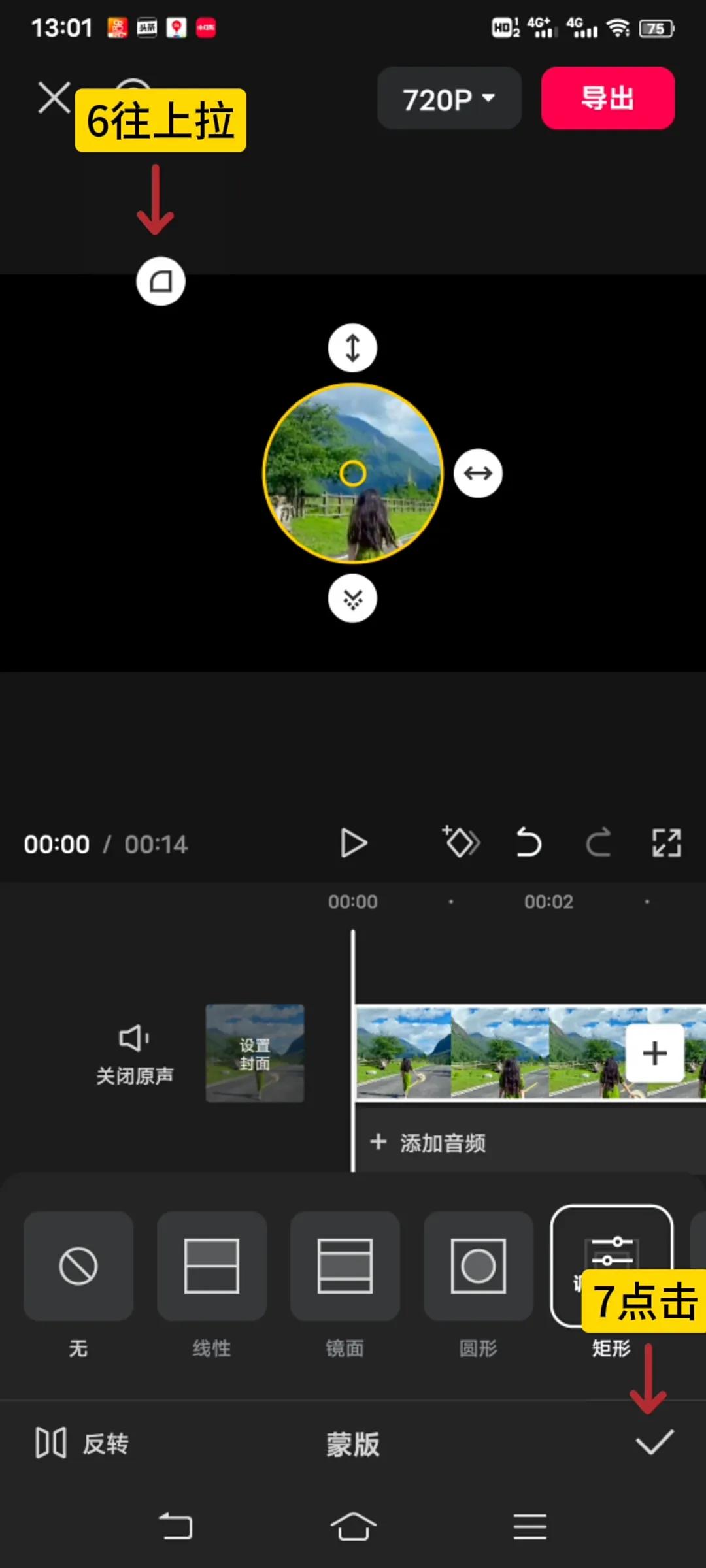Toggle 反转 to invert the mask
This screenshot has width=706, height=1568.
point(82,1443)
